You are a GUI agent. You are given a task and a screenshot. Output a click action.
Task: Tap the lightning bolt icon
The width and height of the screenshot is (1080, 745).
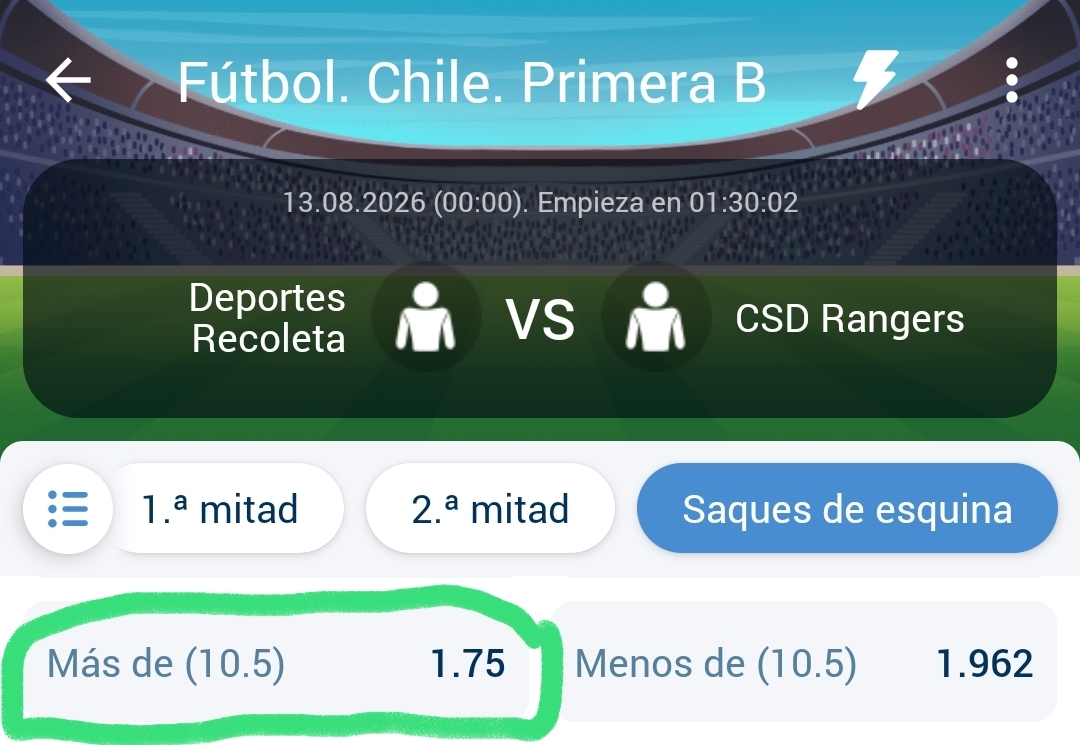tap(875, 79)
